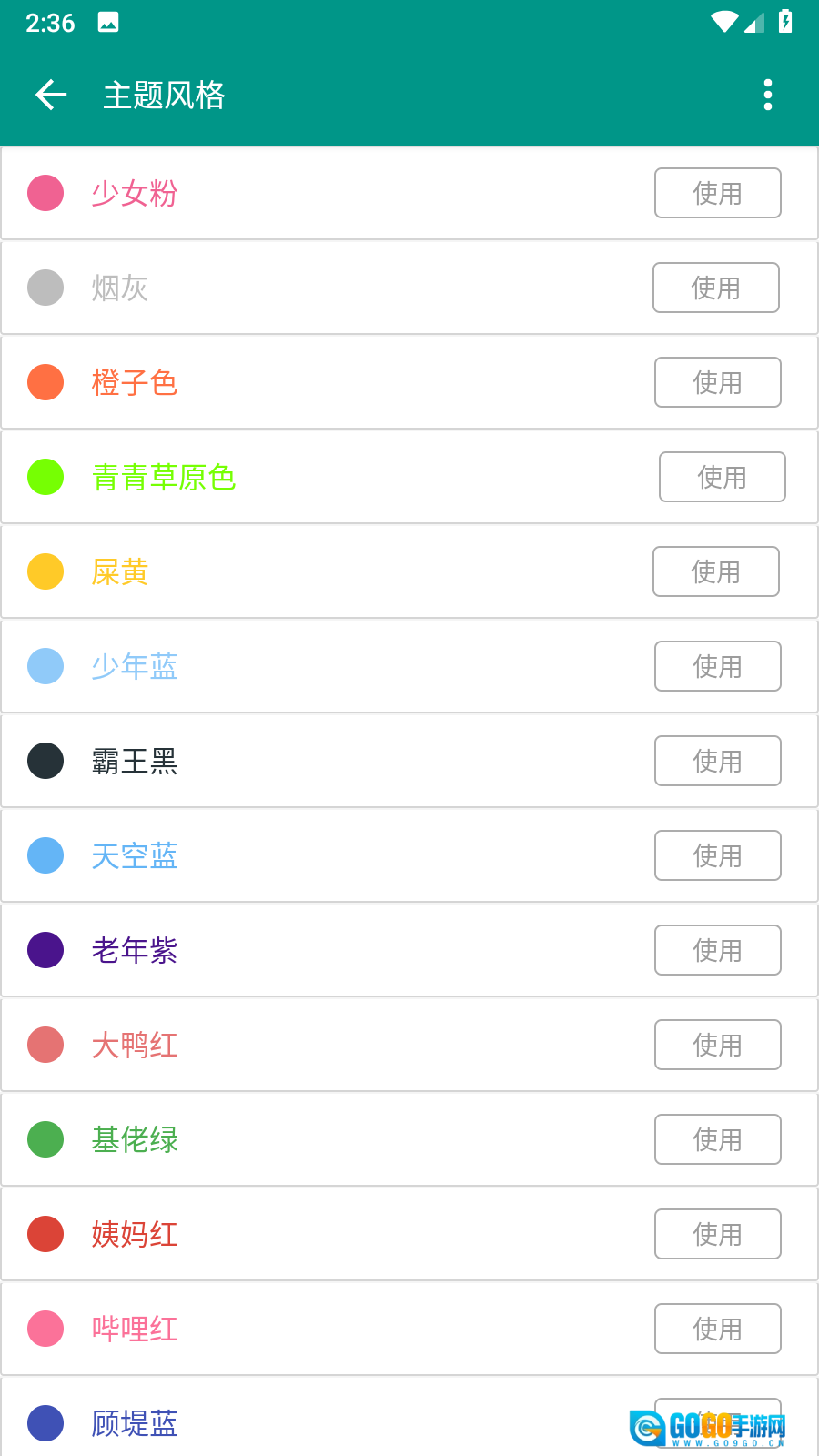Select the 大鸭红 theme label
Screen dimensions: 819x1456
134,1045
